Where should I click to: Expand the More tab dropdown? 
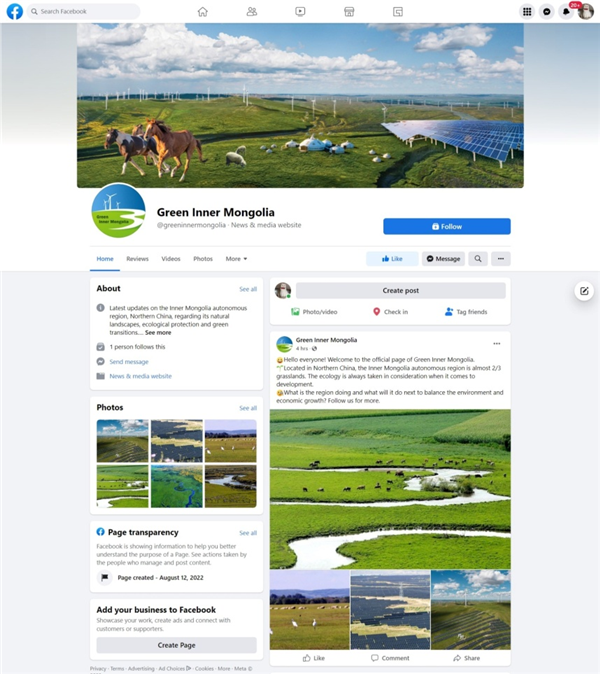pos(235,258)
